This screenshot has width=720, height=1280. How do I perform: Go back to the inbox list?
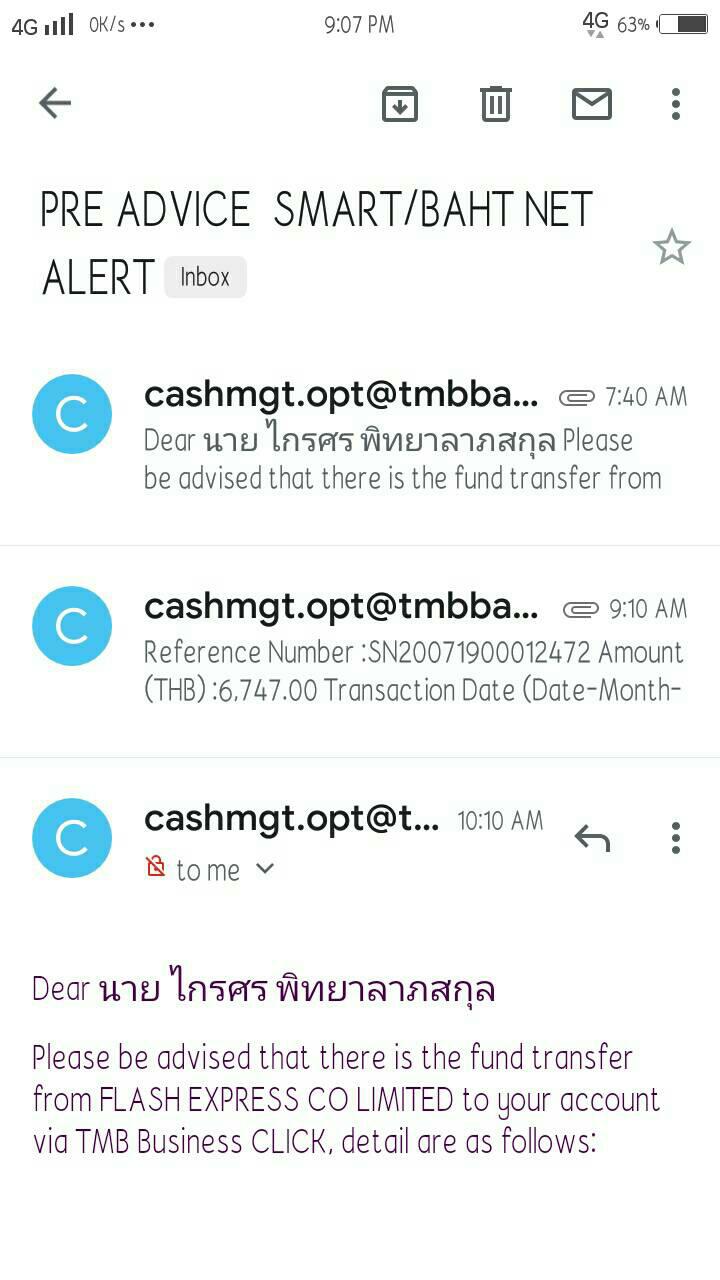click(x=55, y=103)
